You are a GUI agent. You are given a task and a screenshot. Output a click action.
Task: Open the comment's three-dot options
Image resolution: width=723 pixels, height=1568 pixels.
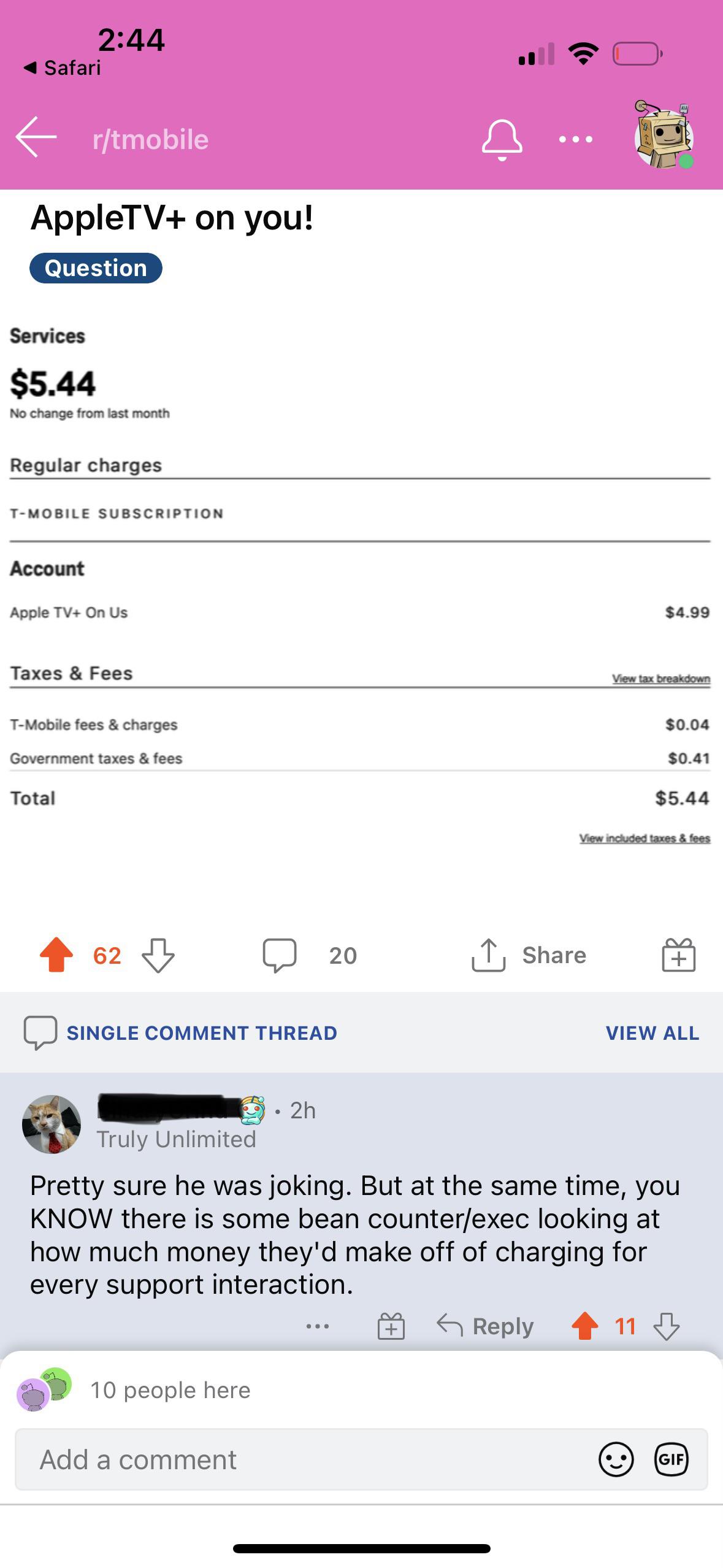pyautogui.click(x=318, y=1326)
